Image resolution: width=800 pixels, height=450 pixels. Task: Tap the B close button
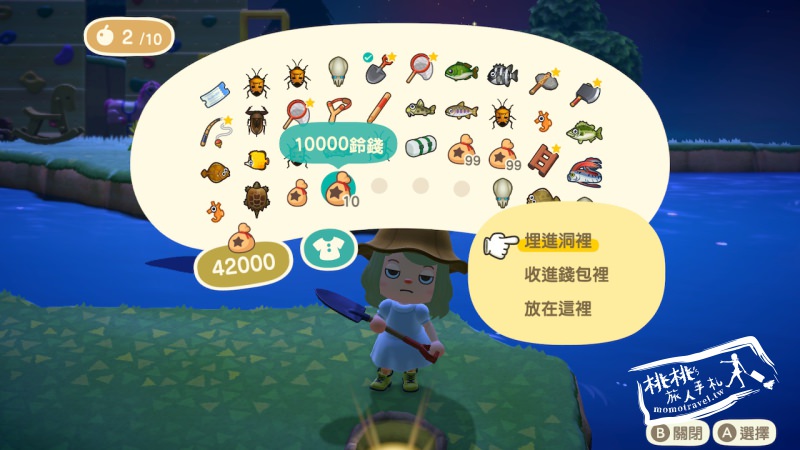tap(680, 433)
